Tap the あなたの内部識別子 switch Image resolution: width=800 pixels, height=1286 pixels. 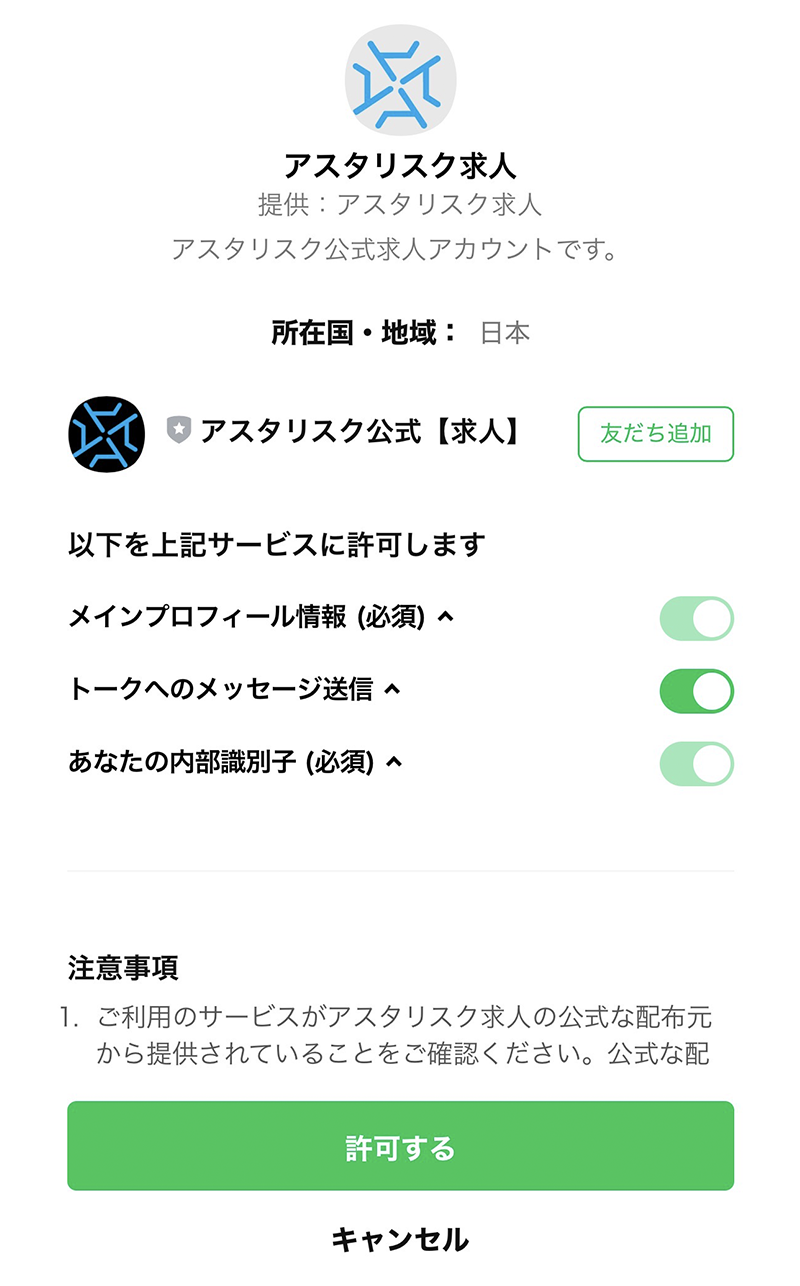[697, 764]
